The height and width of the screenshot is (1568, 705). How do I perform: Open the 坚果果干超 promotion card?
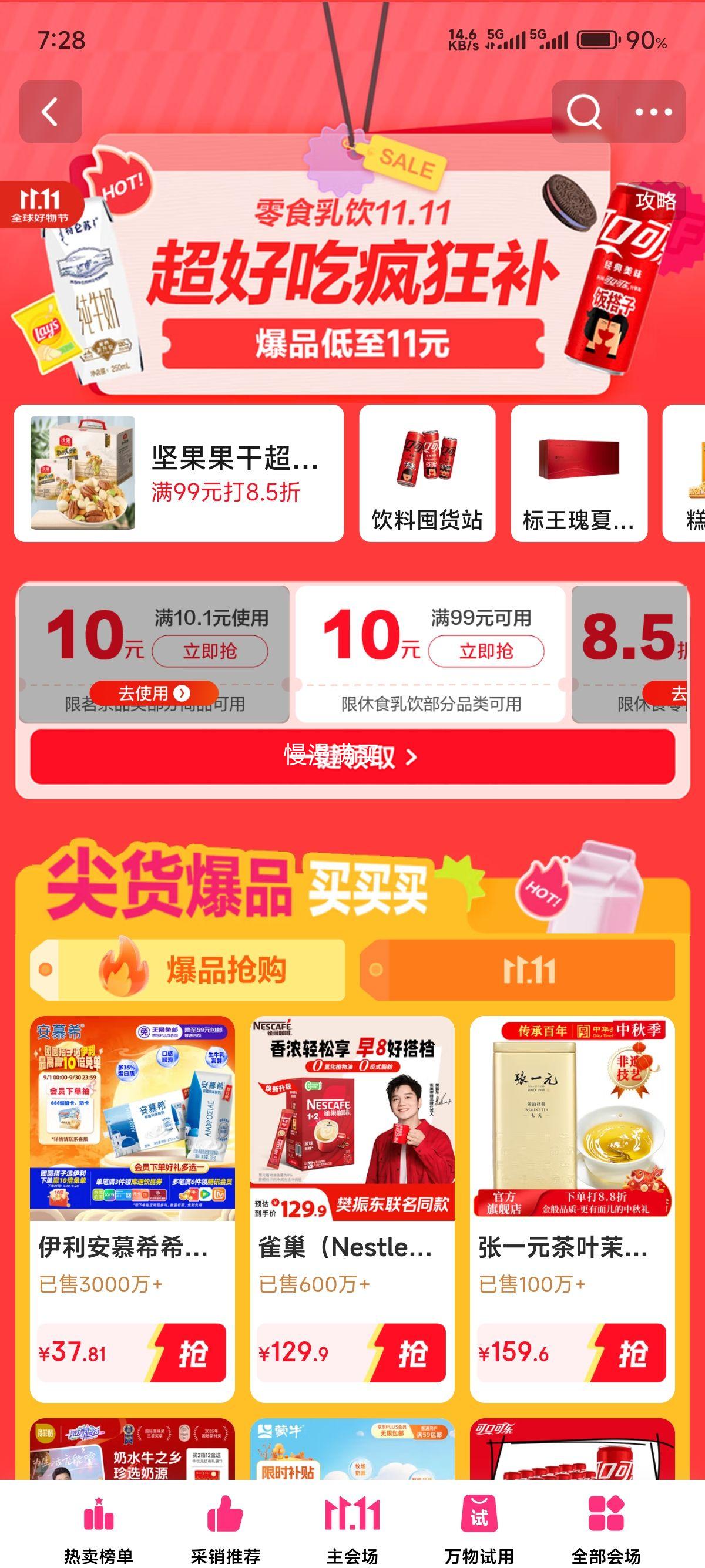click(179, 473)
